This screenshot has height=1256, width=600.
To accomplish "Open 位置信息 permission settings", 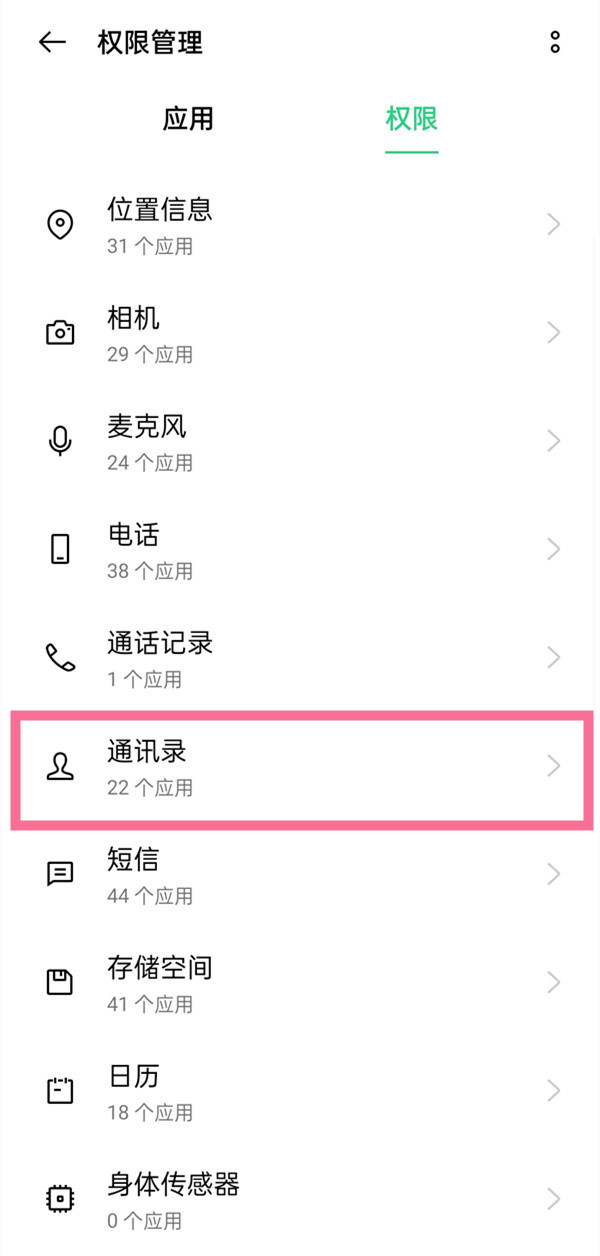I will click(x=300, y=225).
